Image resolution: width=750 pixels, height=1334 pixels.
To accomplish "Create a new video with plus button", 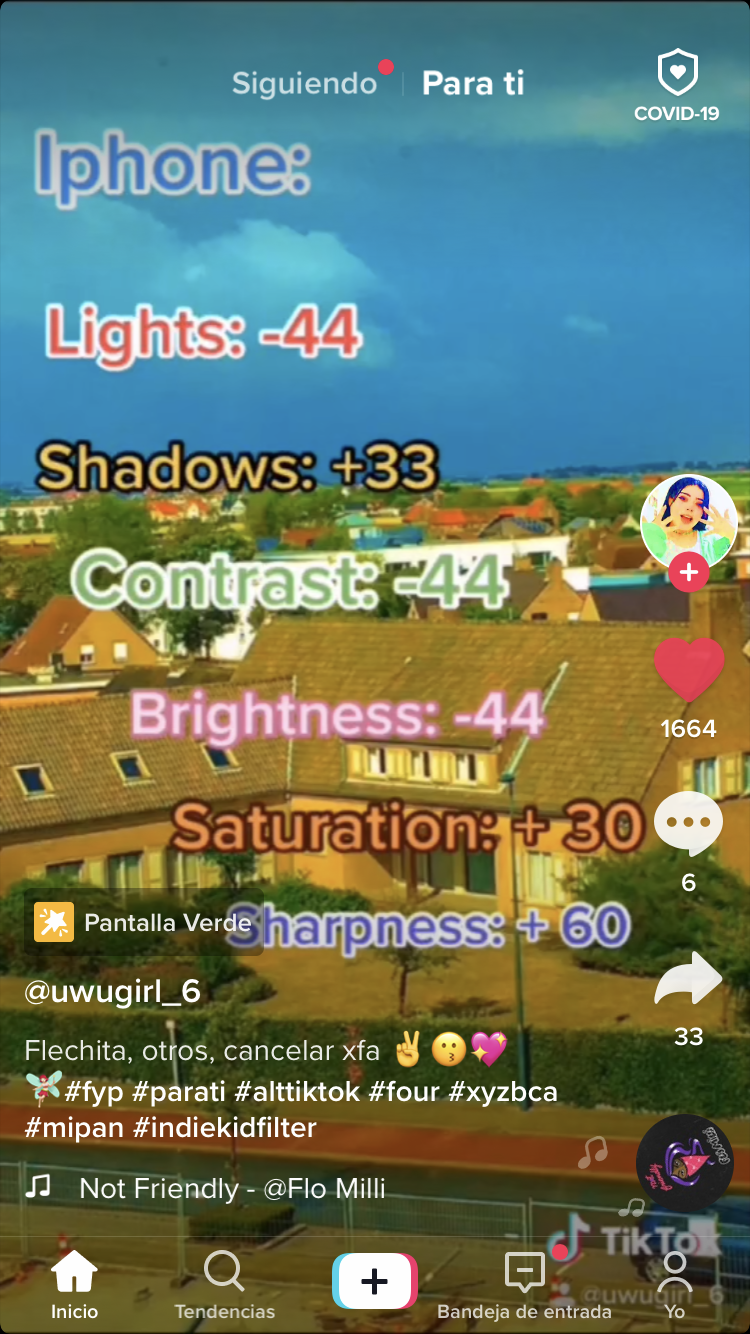I will (x=375, y=1281).
